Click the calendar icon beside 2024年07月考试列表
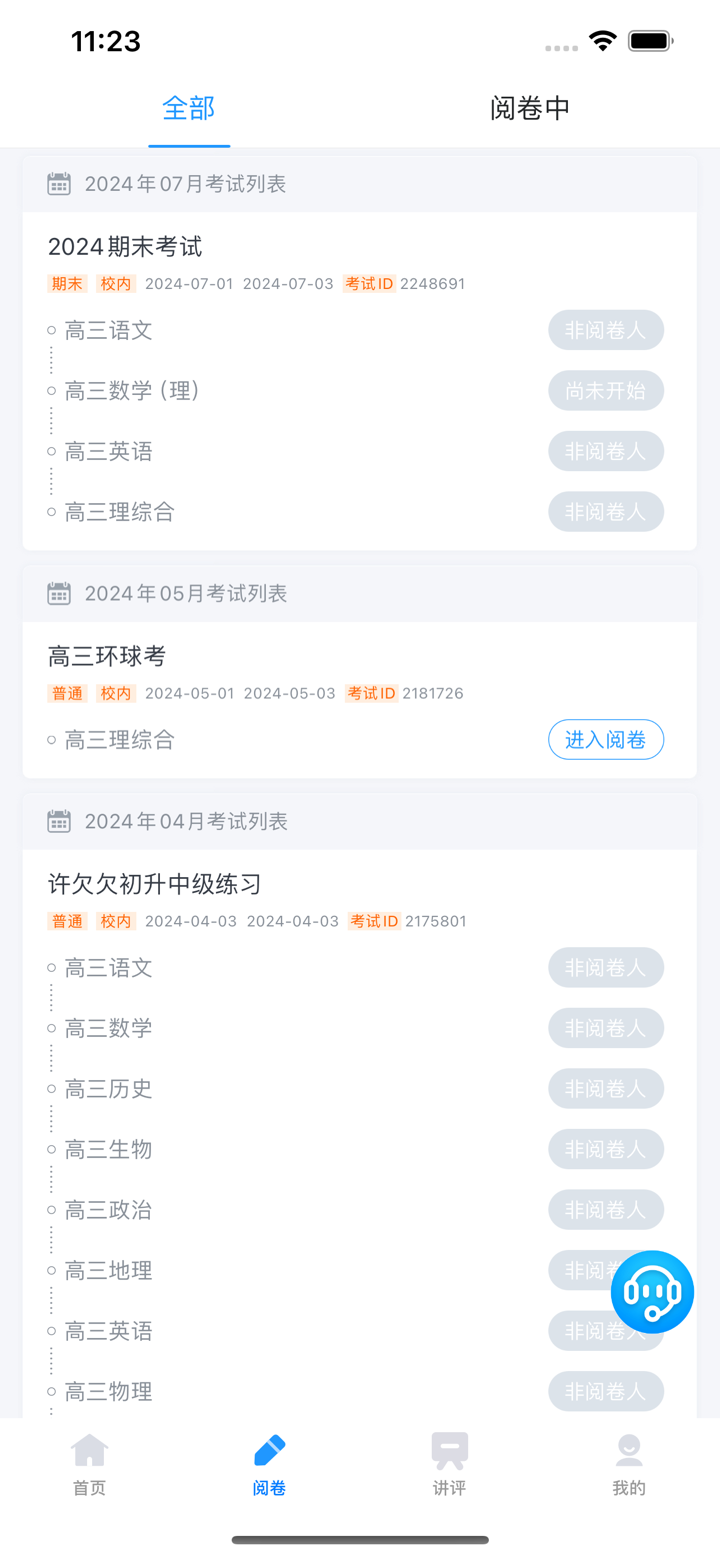This screenshot has width=720, height=1558. [59, 183]
